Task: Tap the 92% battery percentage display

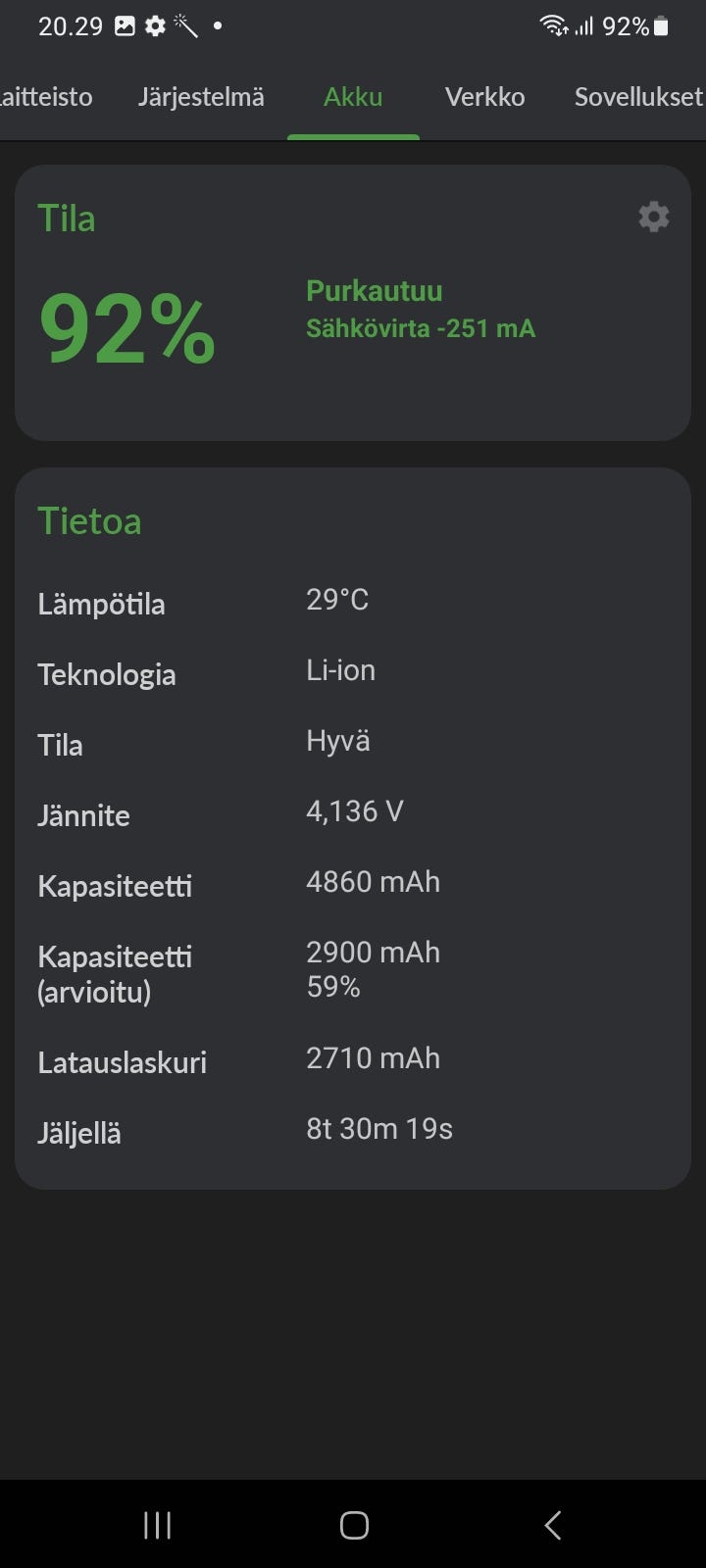Action: point(126,328)
